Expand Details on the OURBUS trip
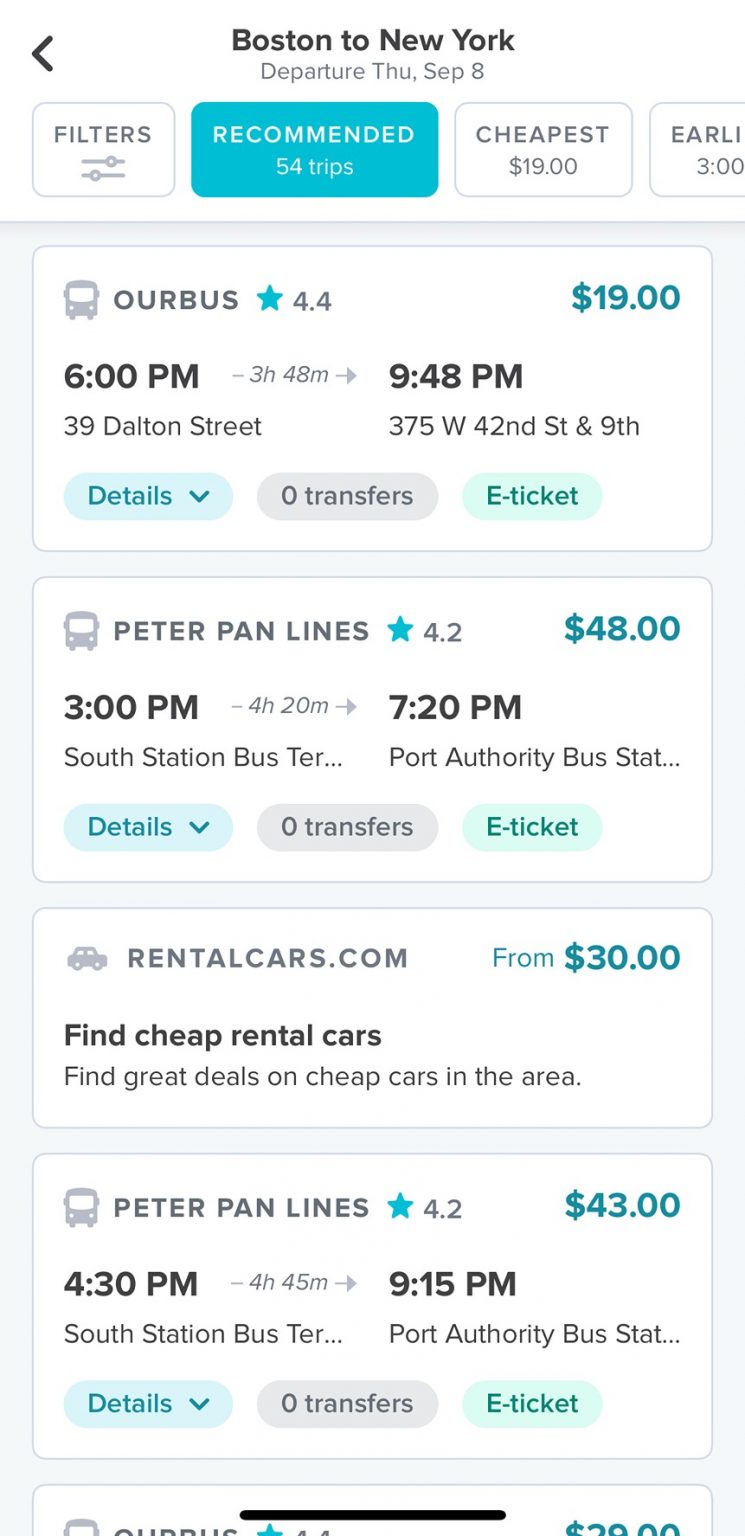 147,495
